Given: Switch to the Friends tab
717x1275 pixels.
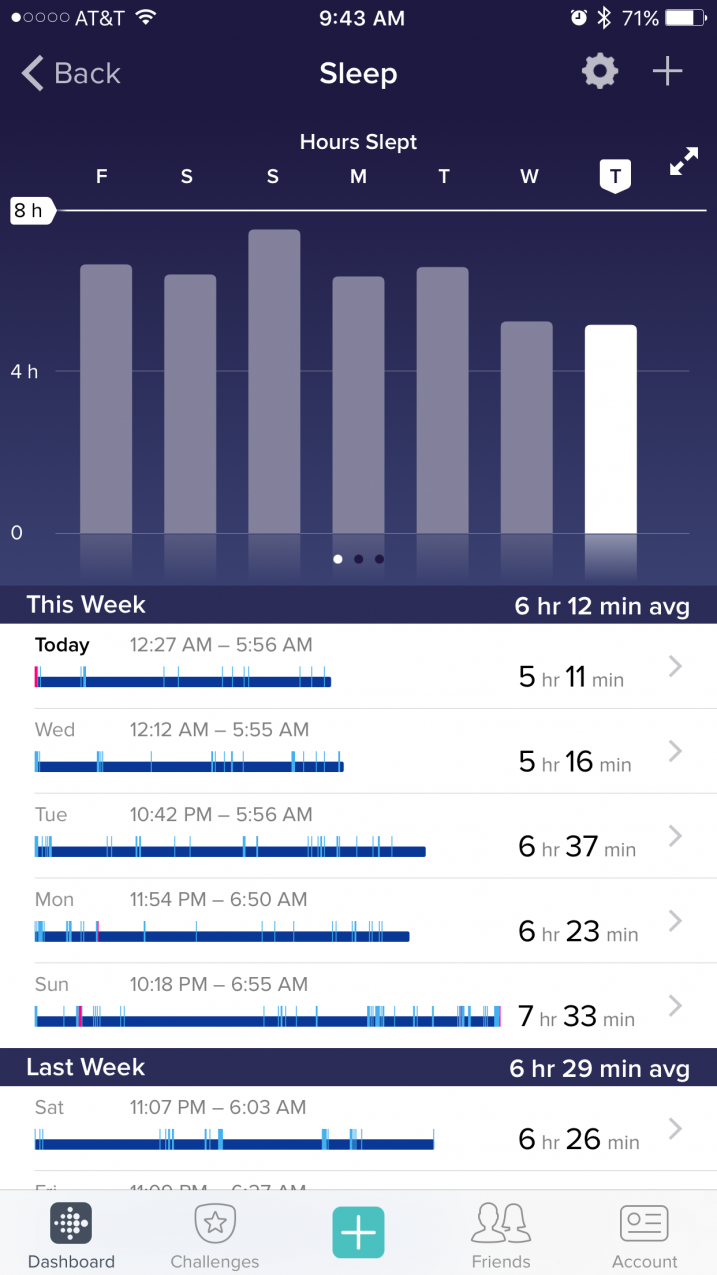Looking at the screenshot, I should pos(501,1235).
